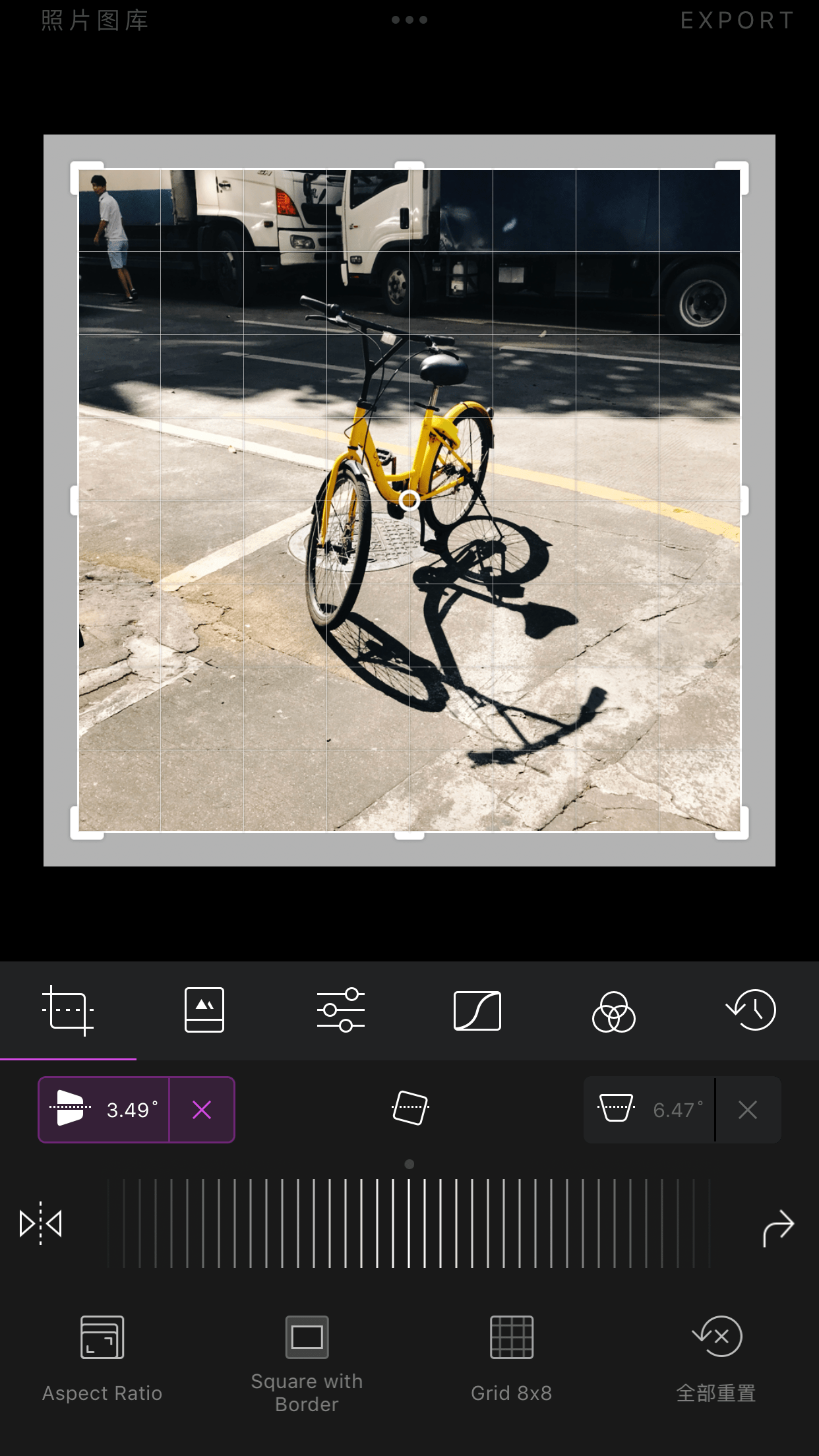The height and width of the screenshot is (1456, 819).
Task: Open the Aspect Ratio options
Action: click(102, 1356)
